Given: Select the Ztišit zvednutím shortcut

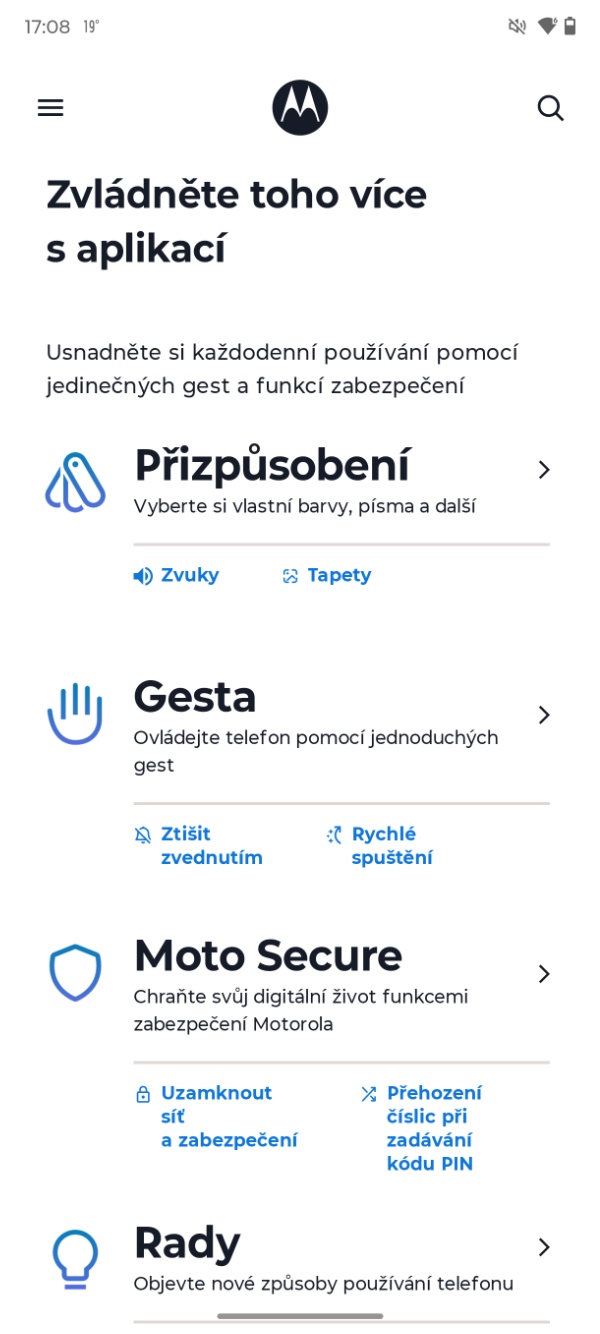Looking at the screenshot, I should pyautogui.click(x=199, y=846).
